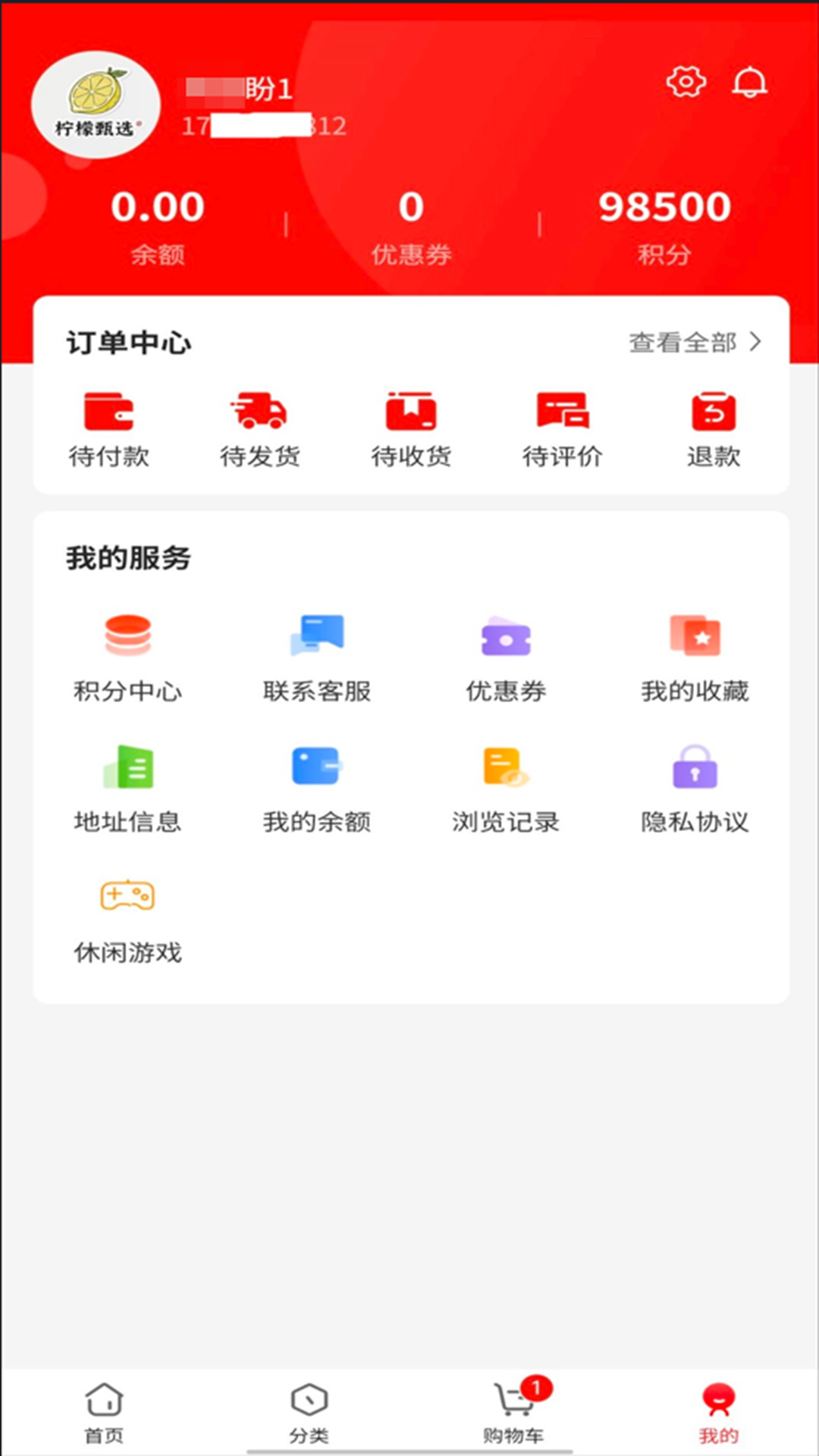The width and height of the screenshot is (819, 1456).
Task: Open the 退款 refund section
Action: coord(713,425)
